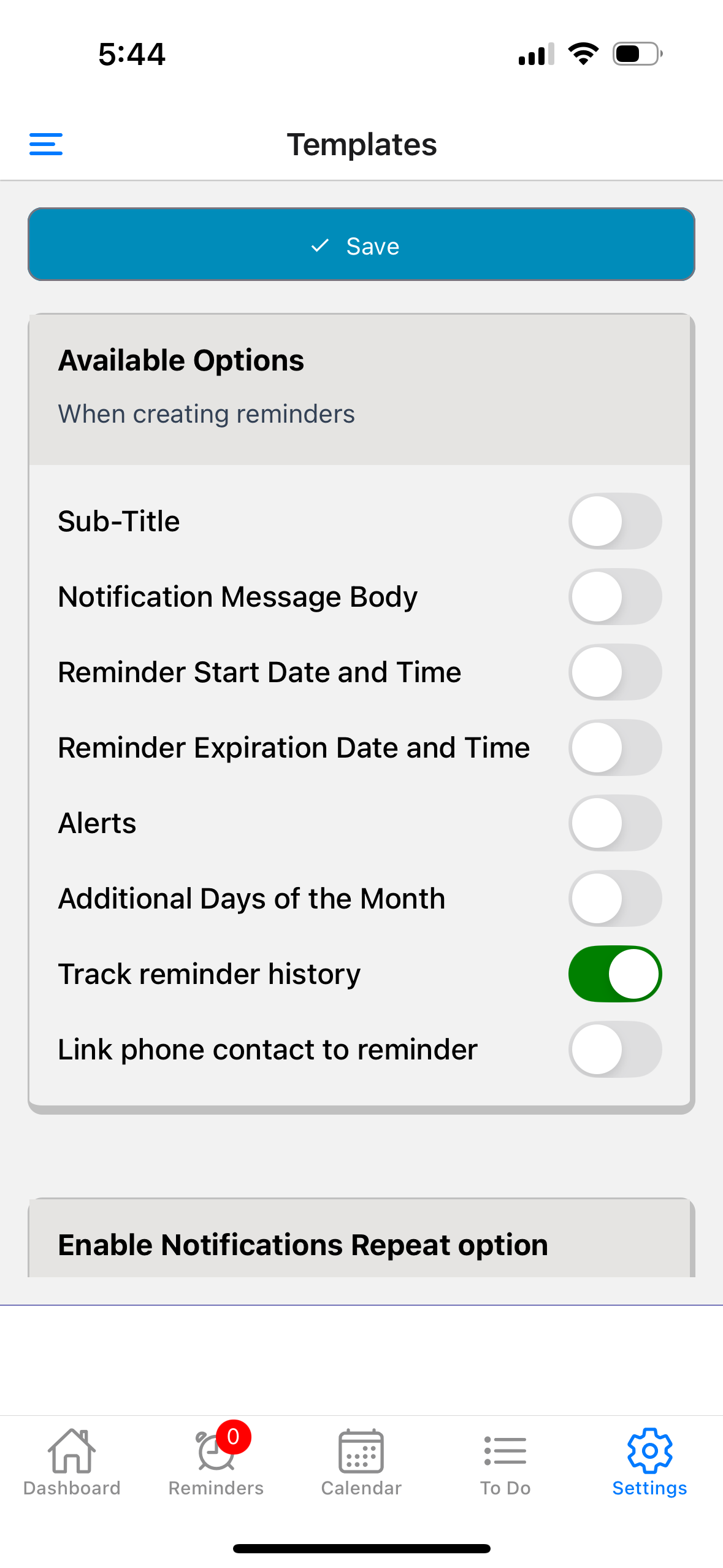Toggle Reminder Start Date and Time

tap(614, 672)
